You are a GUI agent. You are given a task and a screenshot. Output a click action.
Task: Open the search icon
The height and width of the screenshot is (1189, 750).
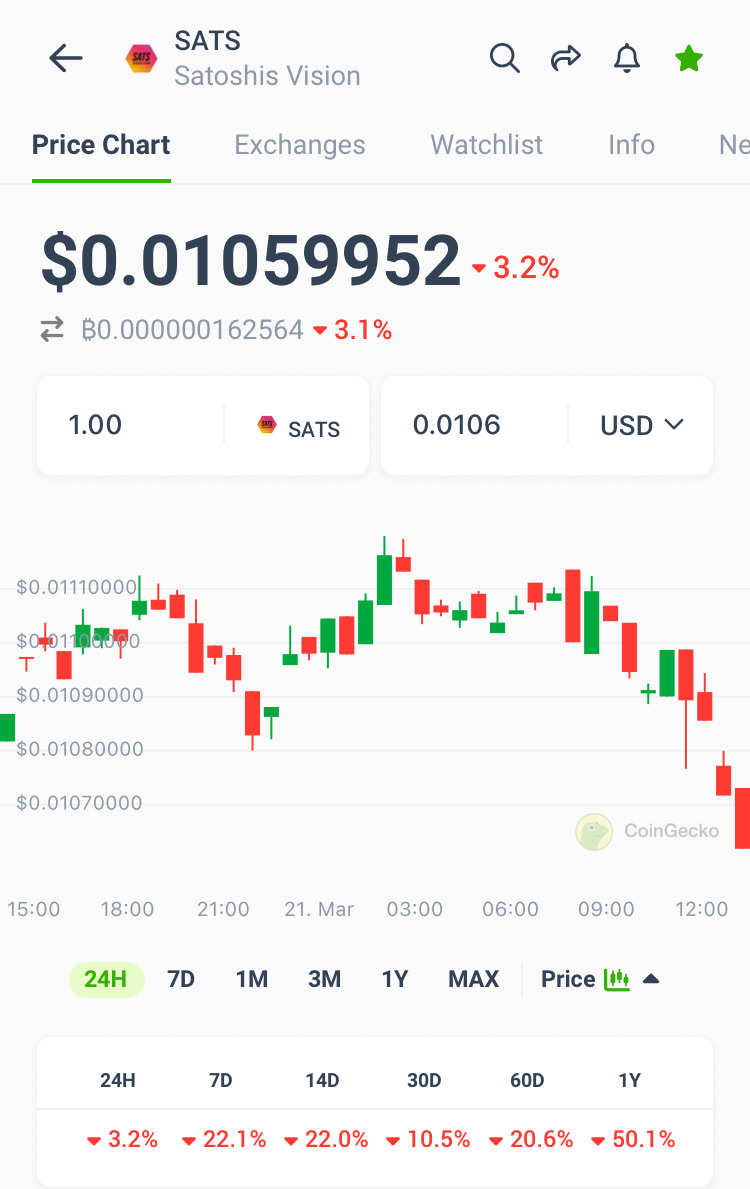tap(504, 59)
